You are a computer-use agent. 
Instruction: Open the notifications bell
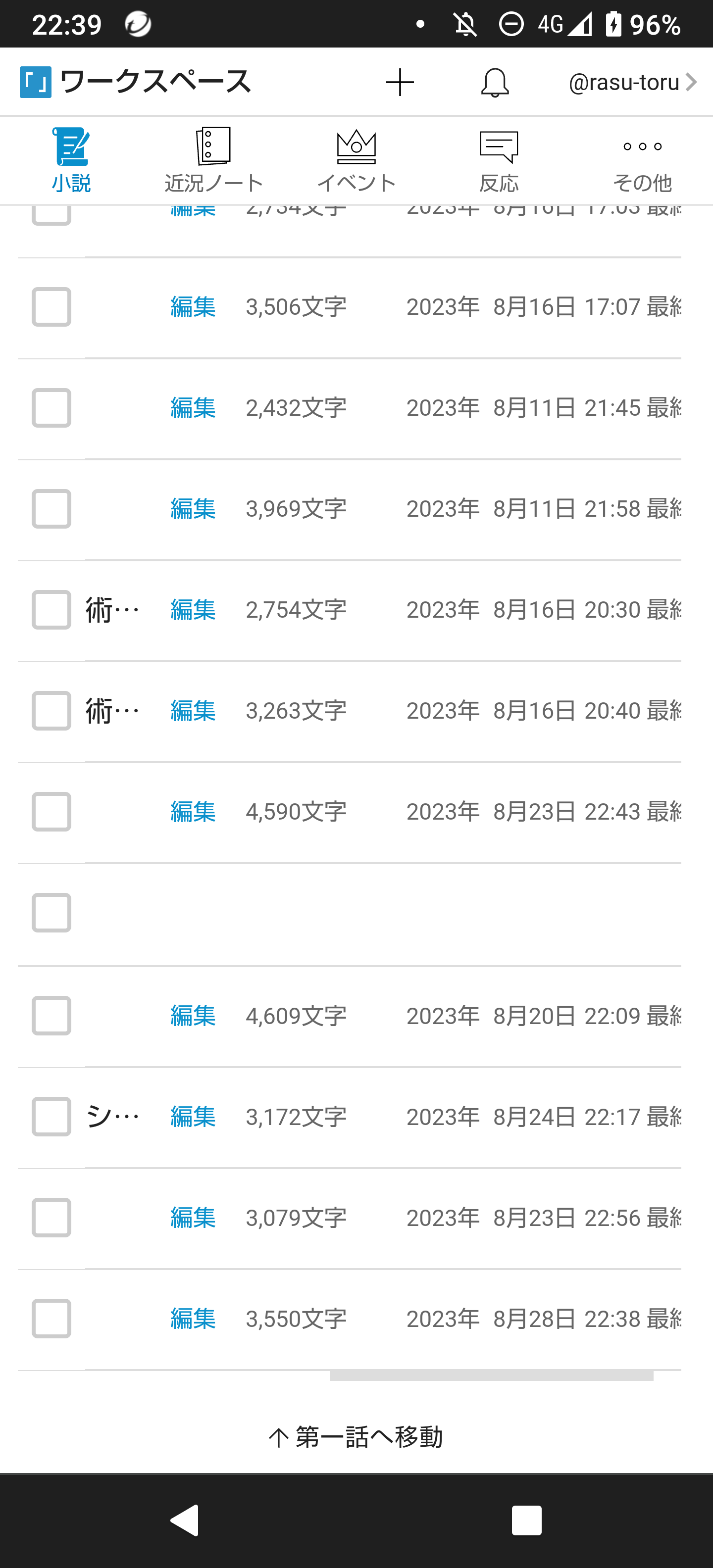click(x=495, y=82)
